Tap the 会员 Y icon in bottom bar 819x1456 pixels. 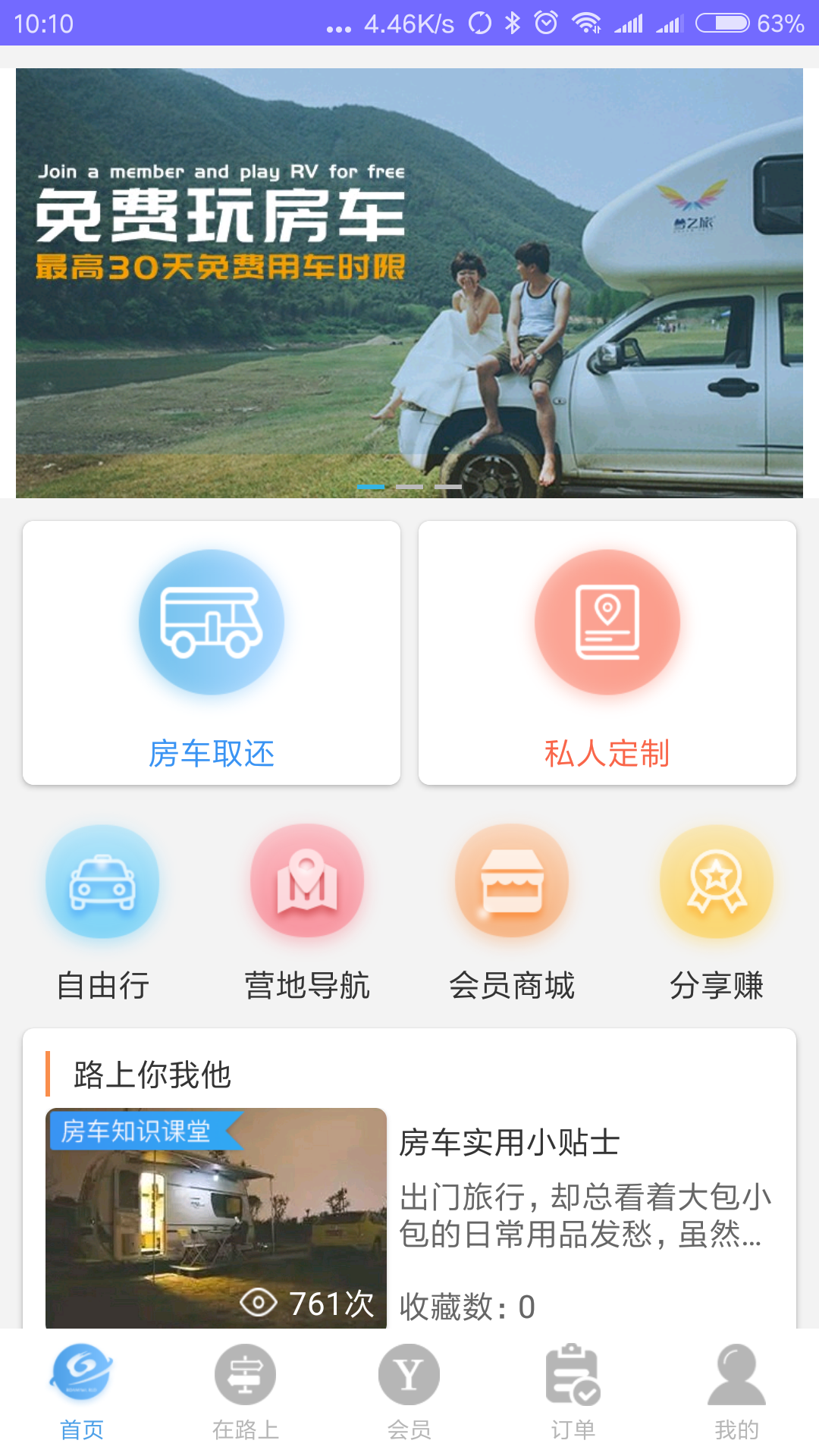pos(409,1376)
